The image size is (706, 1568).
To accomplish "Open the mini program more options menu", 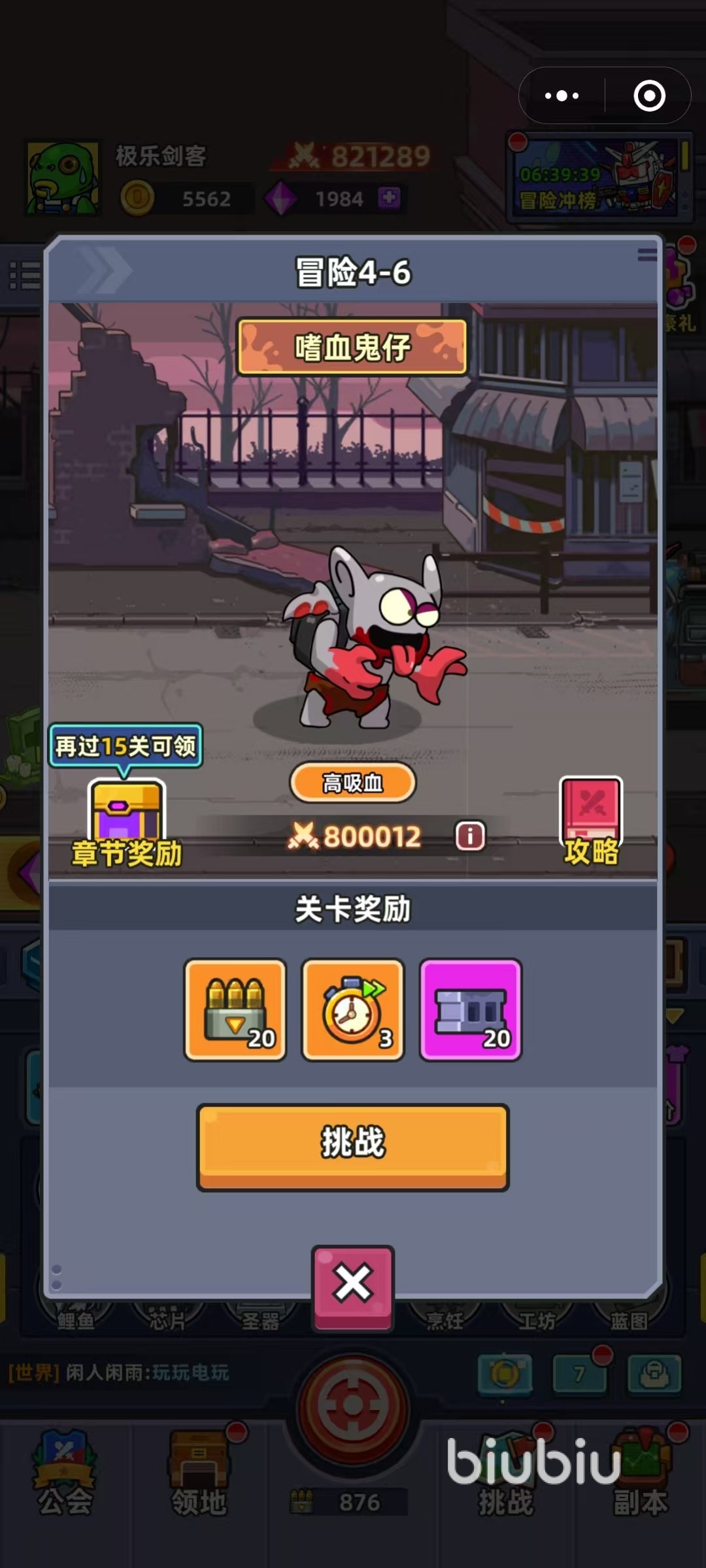I will (x=562, y=96).
